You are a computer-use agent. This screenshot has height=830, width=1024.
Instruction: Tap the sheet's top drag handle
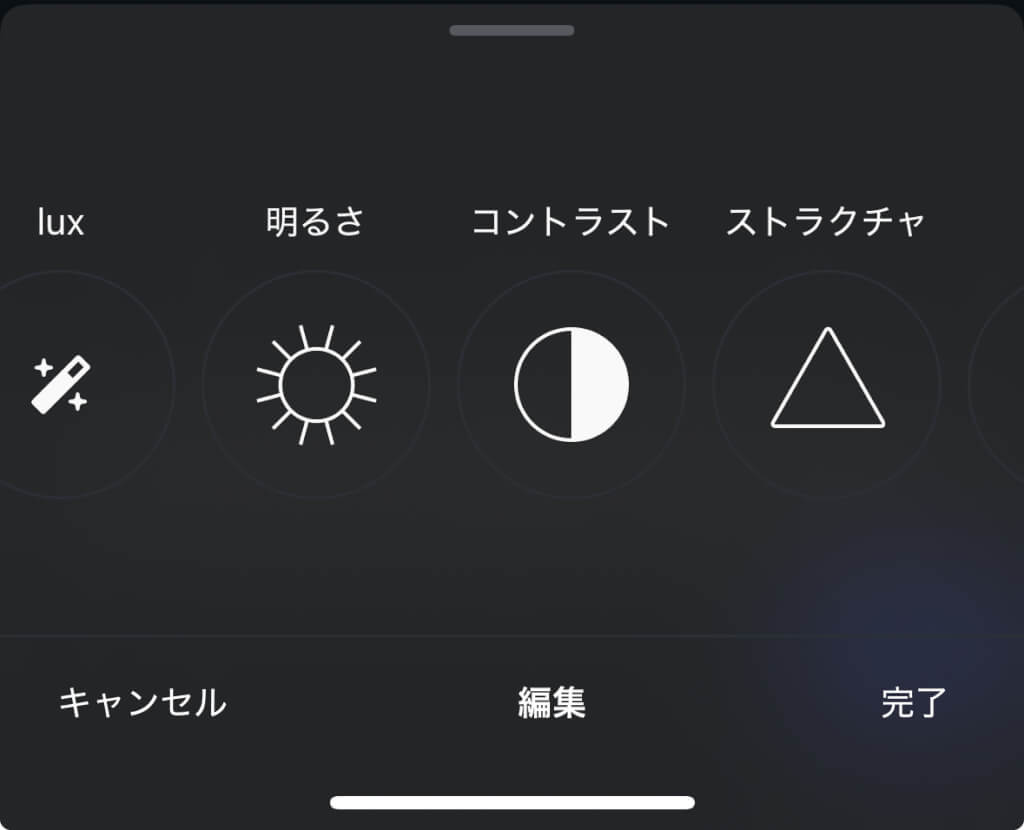512,30
